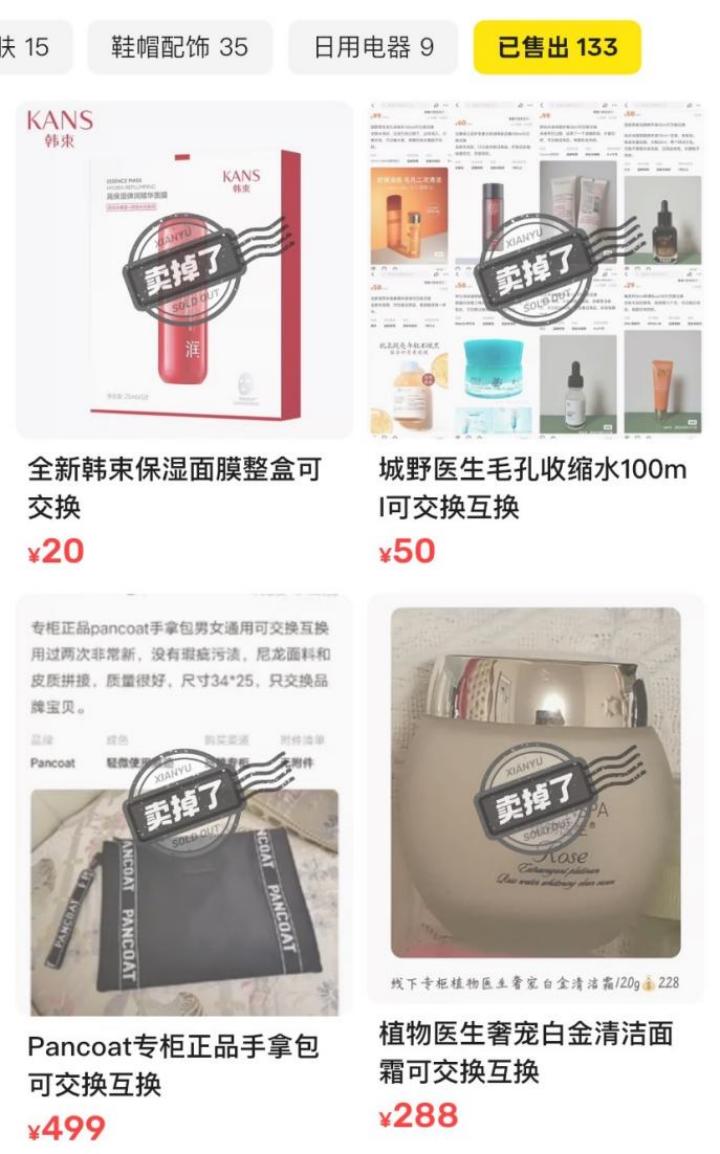The height and width of the screenshot is (1154, 720).
Task: Switch to the 日用电器 9 chip
Action: (x=373, y=47)
